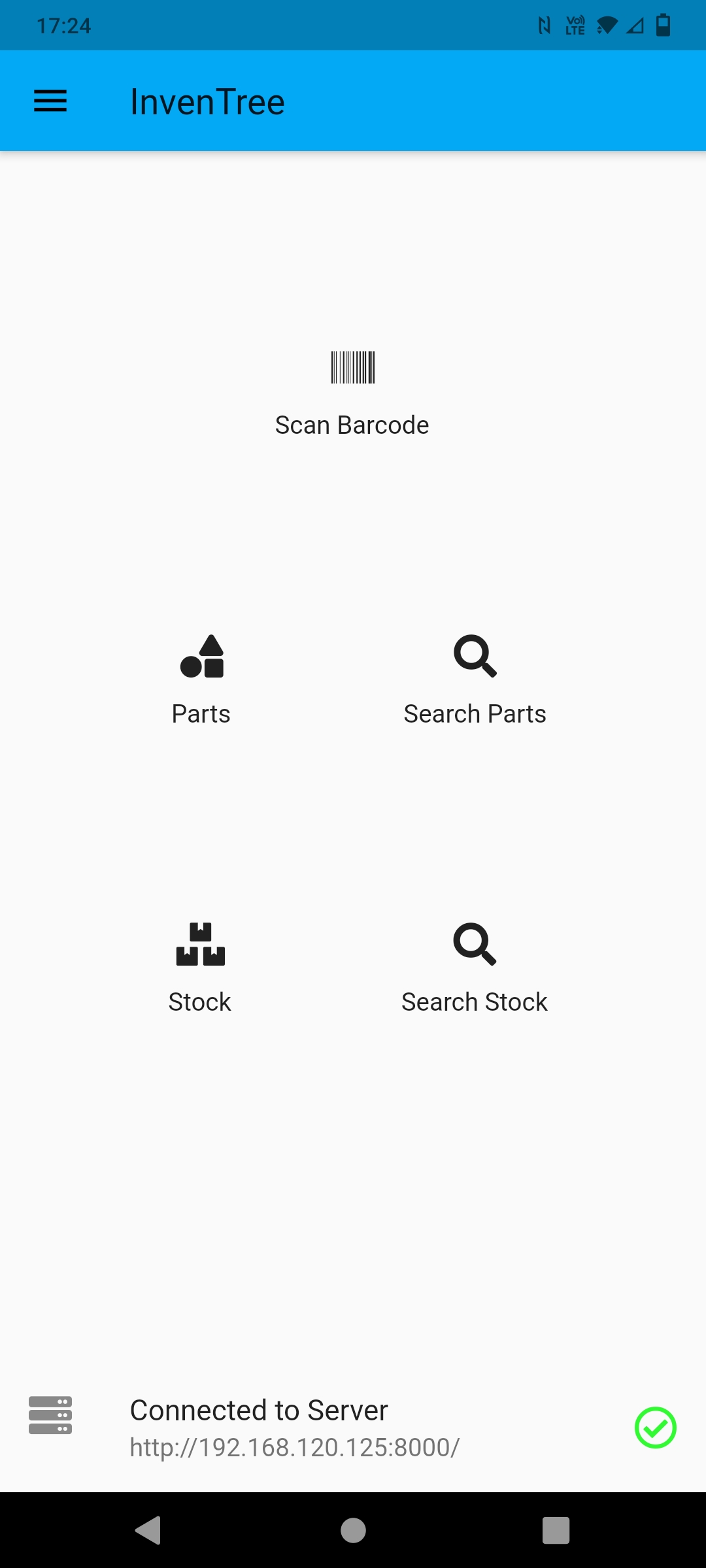Open the navigation drawer menu

50,101
